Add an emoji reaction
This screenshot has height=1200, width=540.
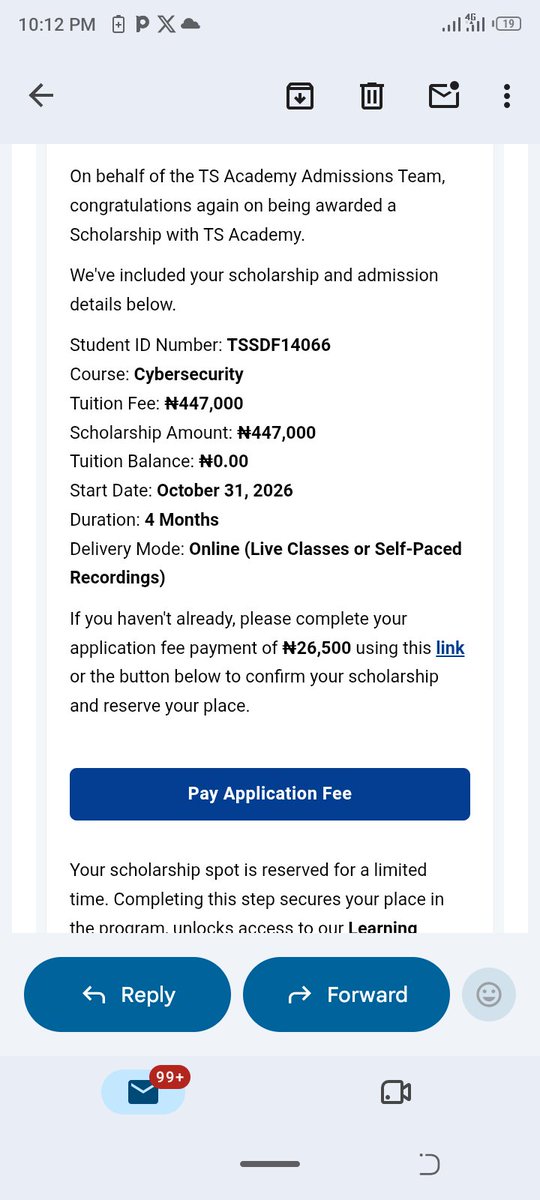pos(489,994)
